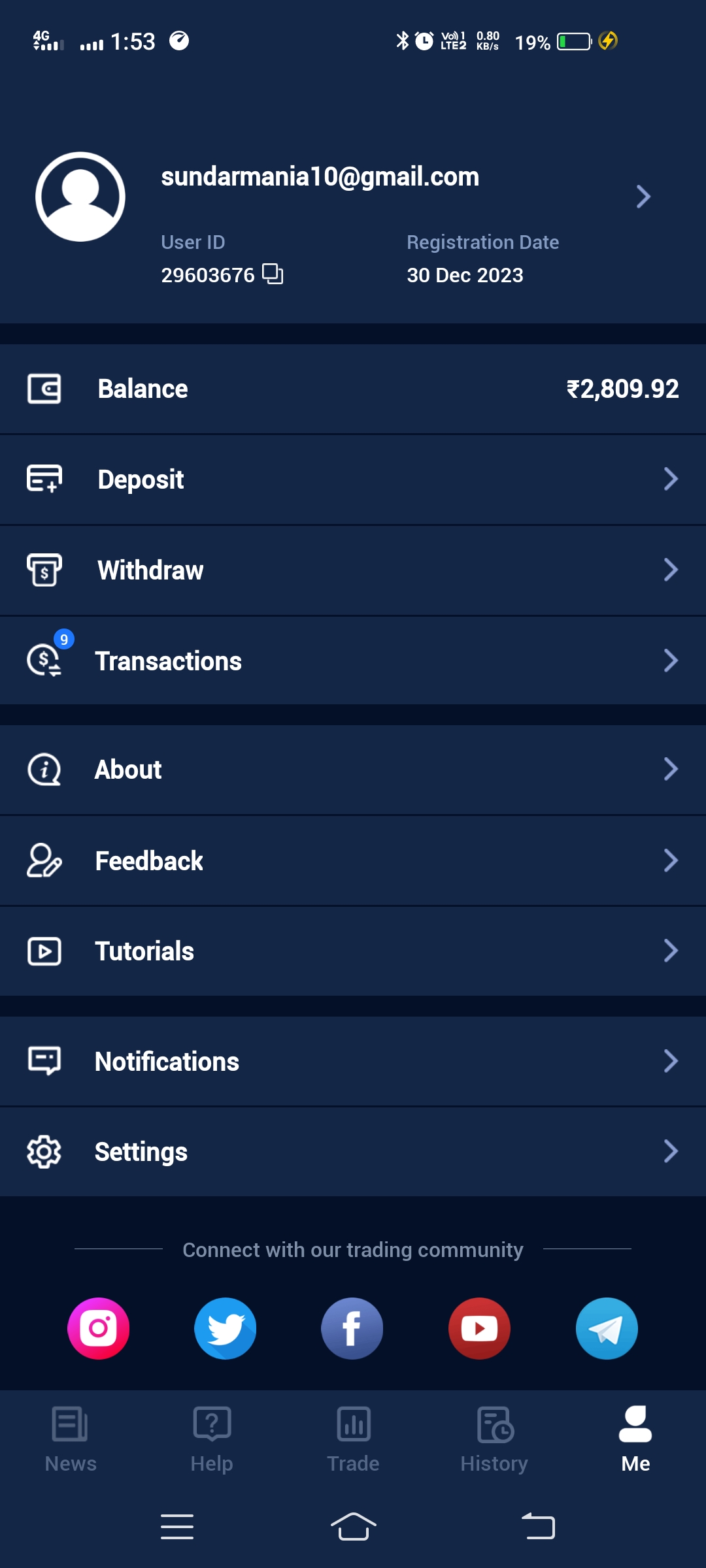Screen dimensions: 706x1568
Task: Open the Twitter community link
Action: pos(226,1328)
